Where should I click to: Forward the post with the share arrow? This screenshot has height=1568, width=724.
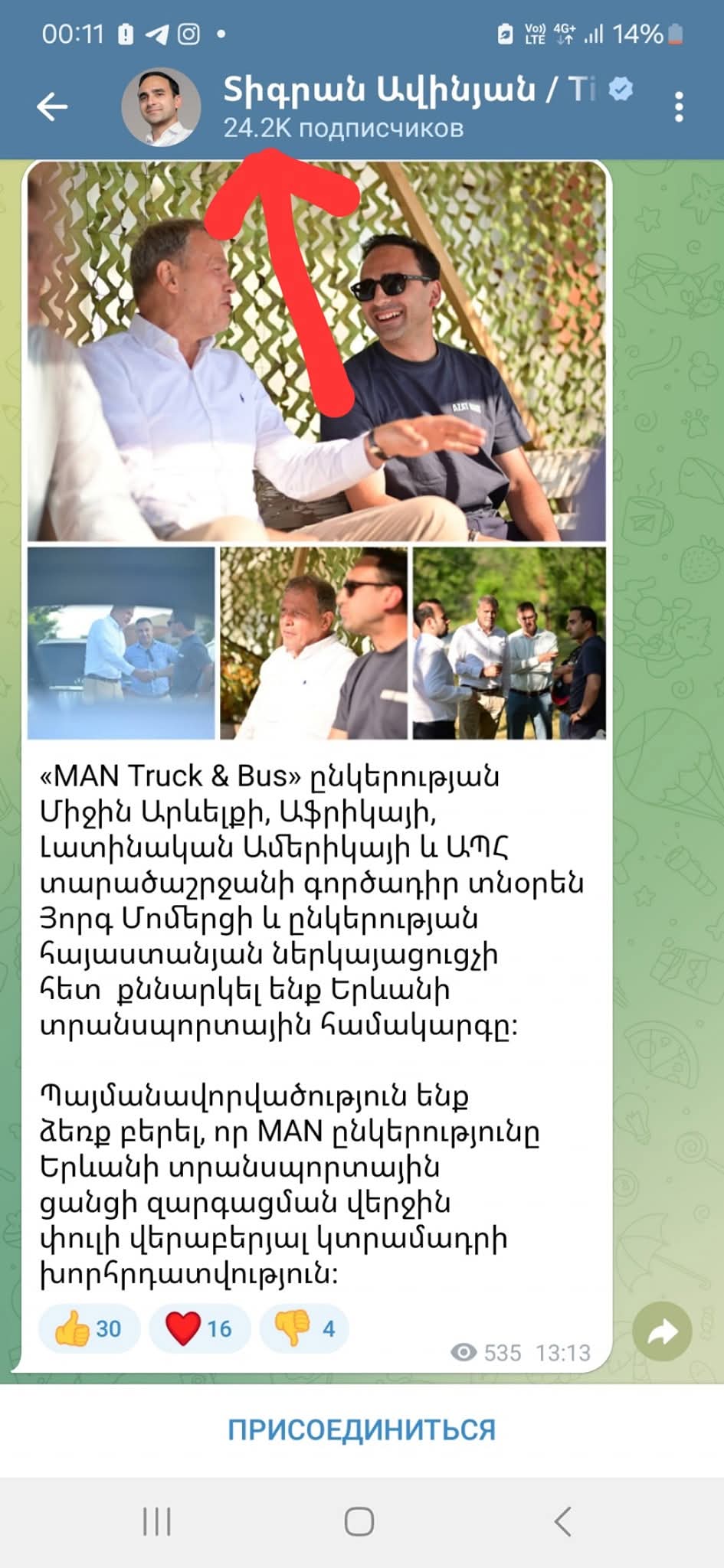pyautogui.click(x=663, y=1332)
